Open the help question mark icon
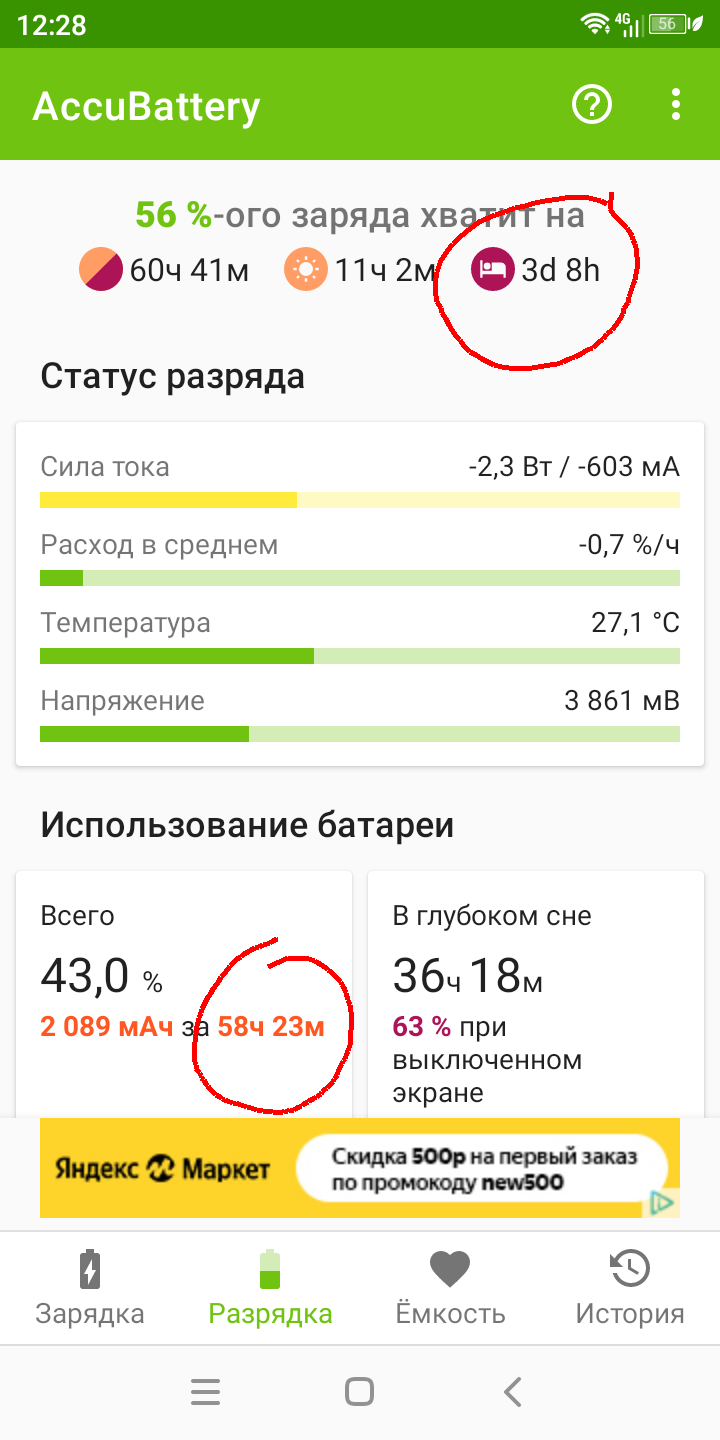 coord(591,104)
